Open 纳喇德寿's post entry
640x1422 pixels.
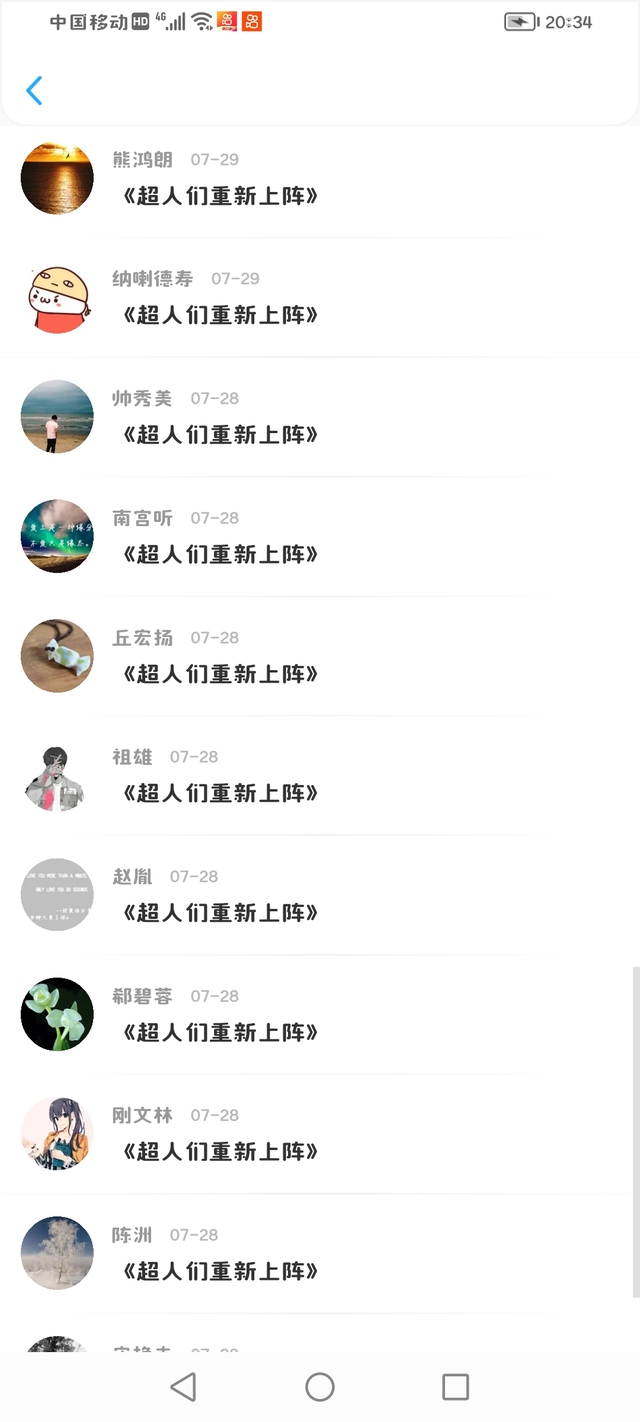220,314
